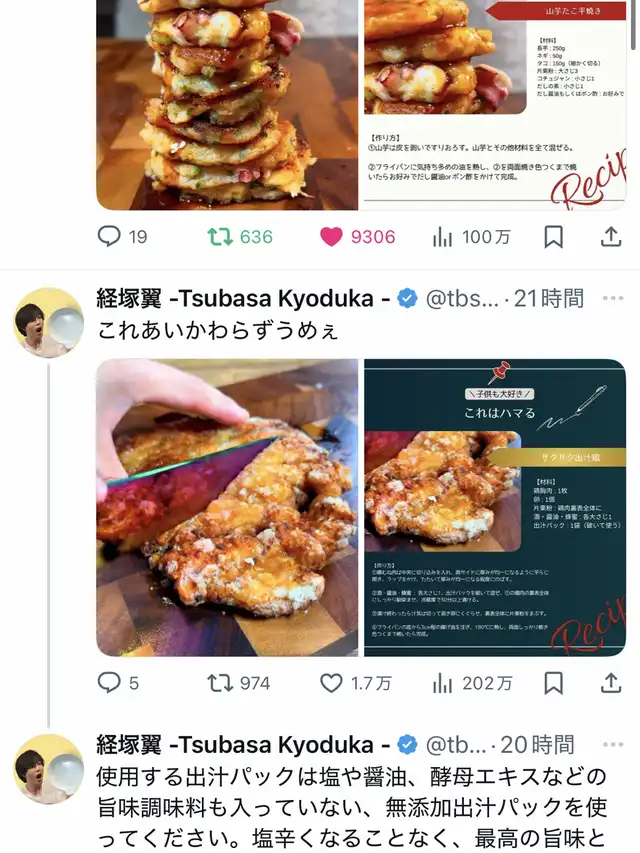This screenshot has width=640, height=853.
Task: Open overflow menu on the 20時間 tweet
Action: 613,745
